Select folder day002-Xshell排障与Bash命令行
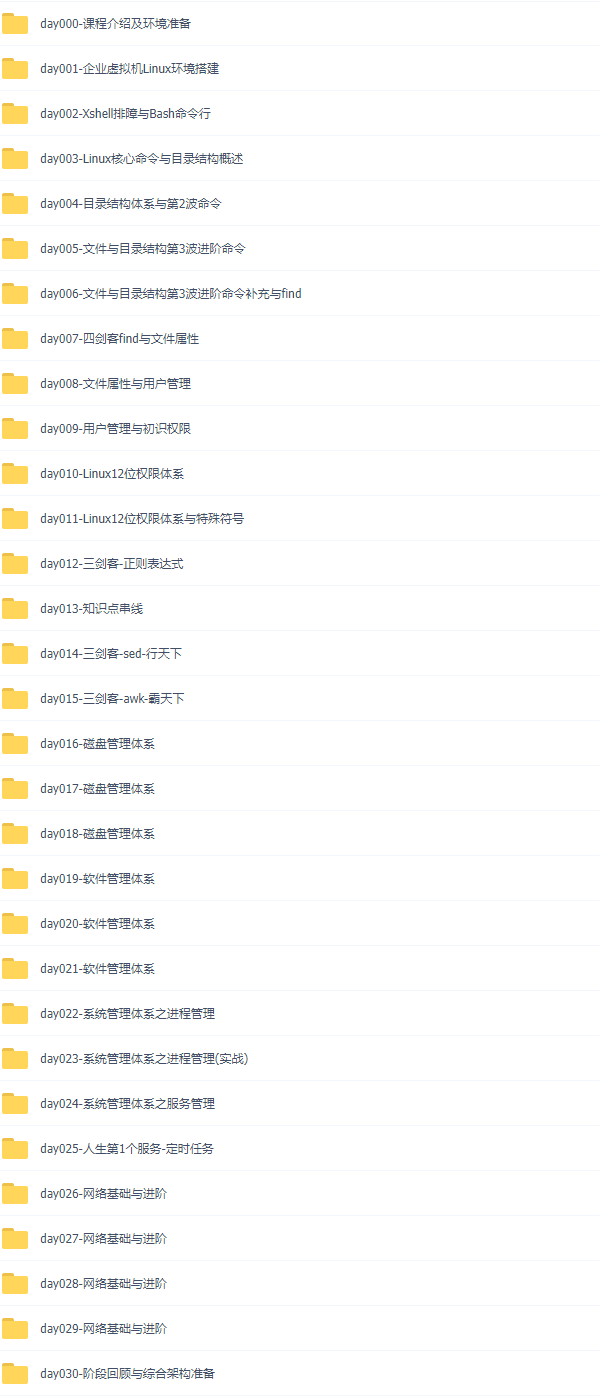 click(125, 113)
